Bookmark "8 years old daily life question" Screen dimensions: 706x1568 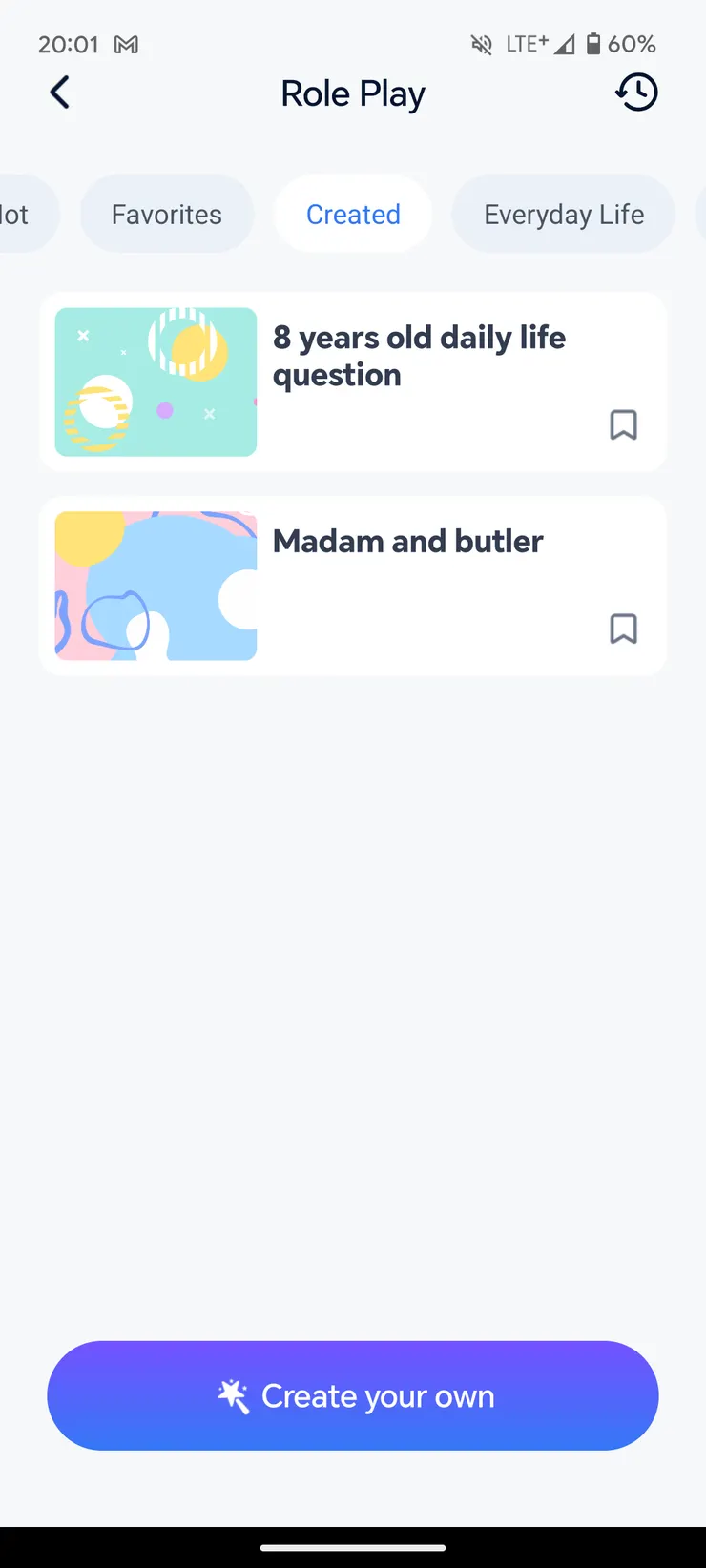point(623,425)
